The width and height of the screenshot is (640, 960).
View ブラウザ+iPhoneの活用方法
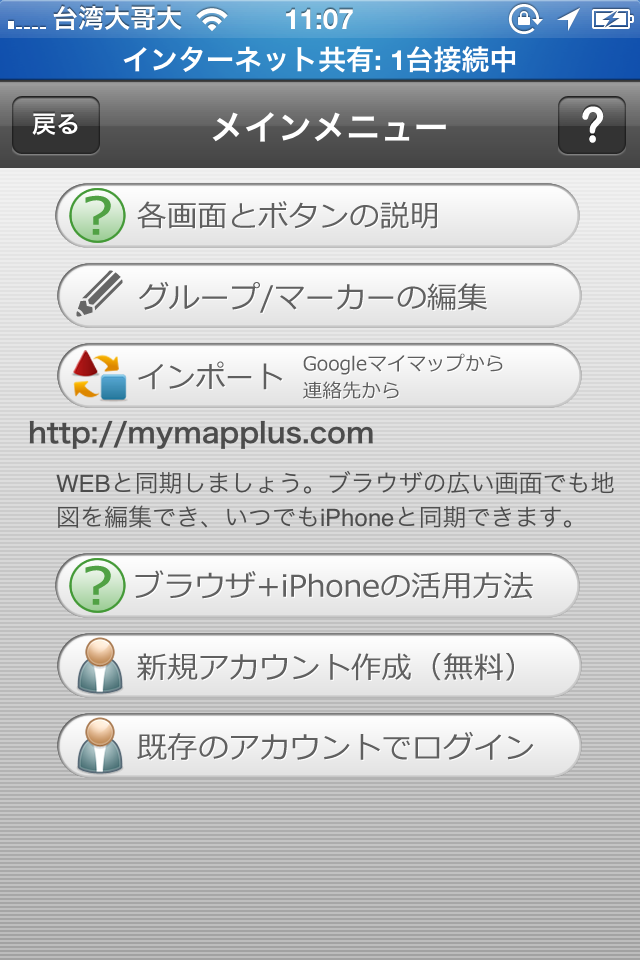click(x=318, y=585)
